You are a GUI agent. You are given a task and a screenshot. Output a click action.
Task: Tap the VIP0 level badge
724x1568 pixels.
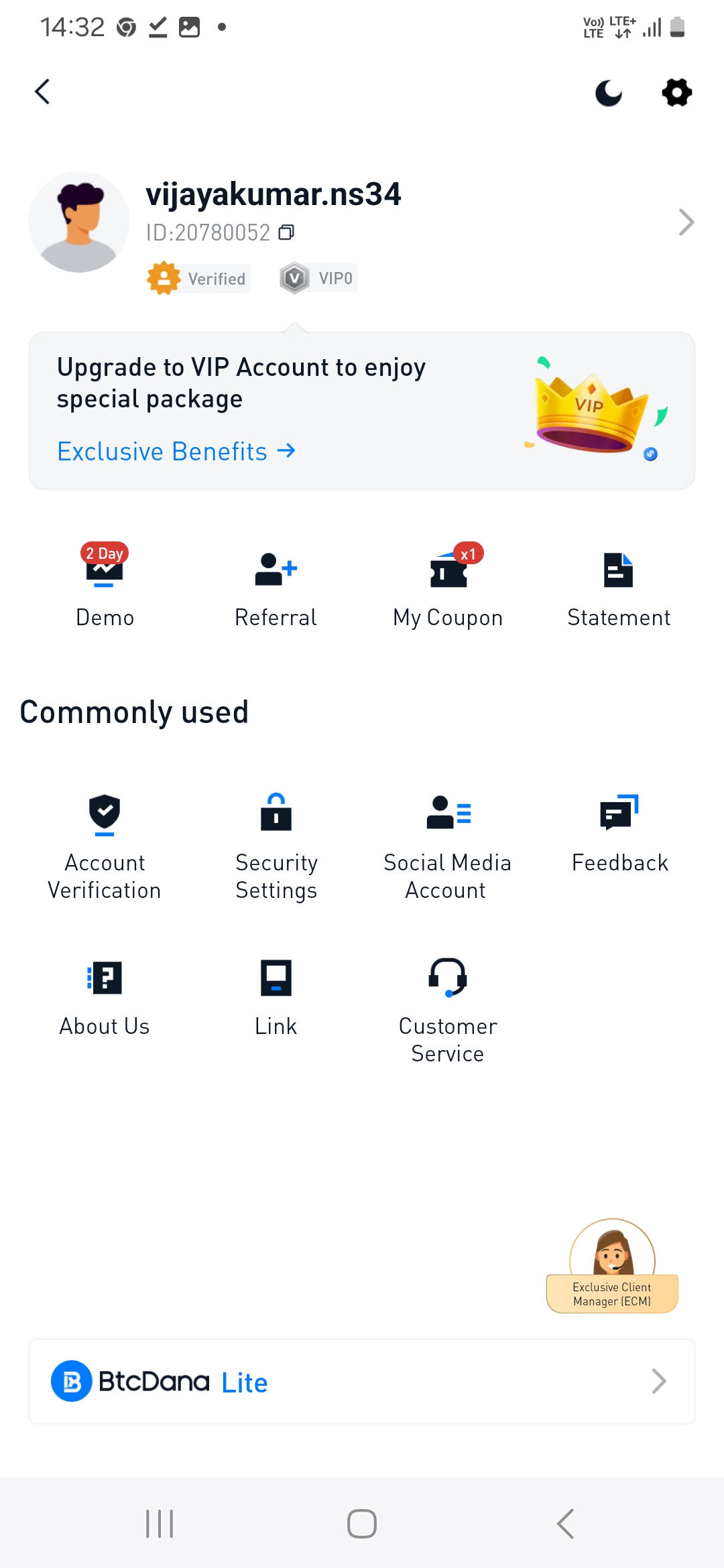click(x=319, y=278)
